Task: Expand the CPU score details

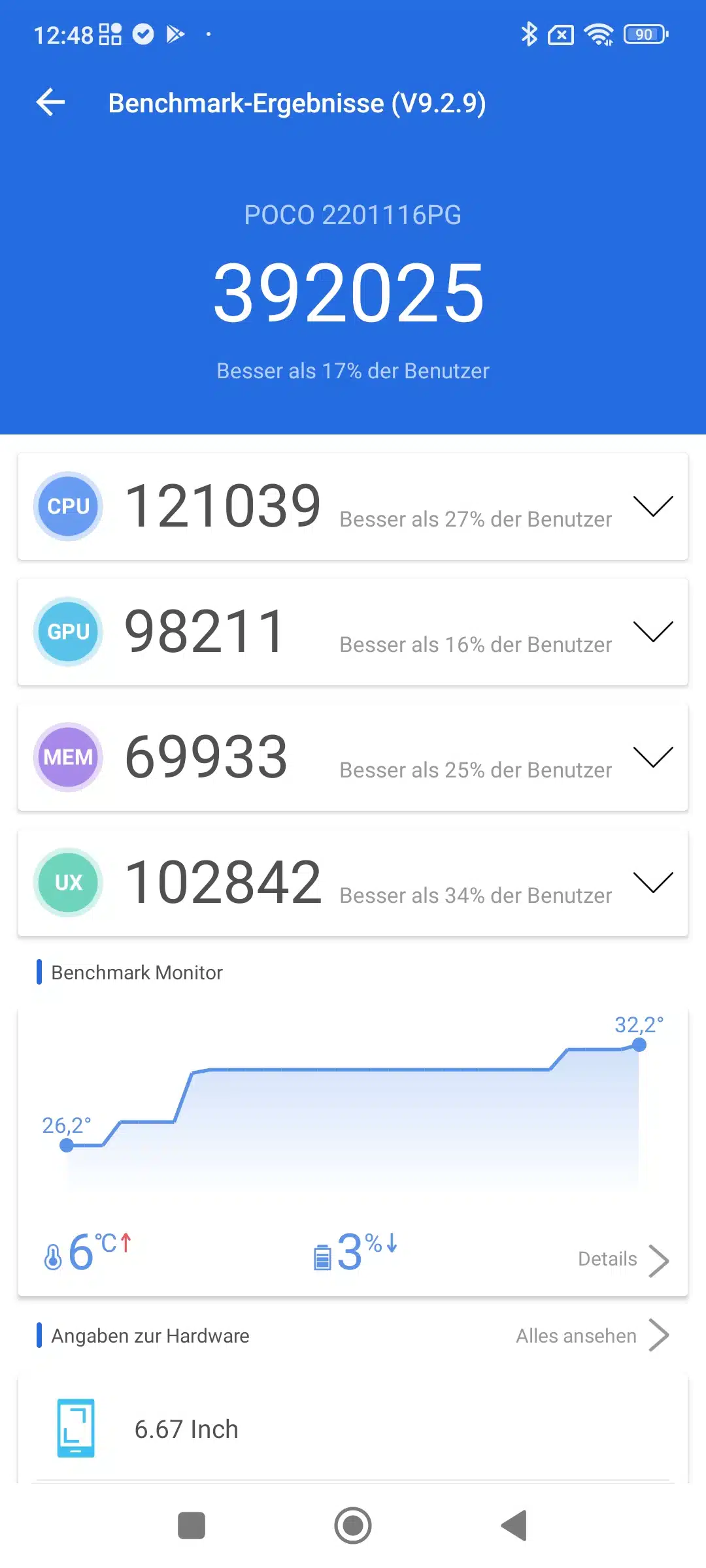Action: coord(652,506)
